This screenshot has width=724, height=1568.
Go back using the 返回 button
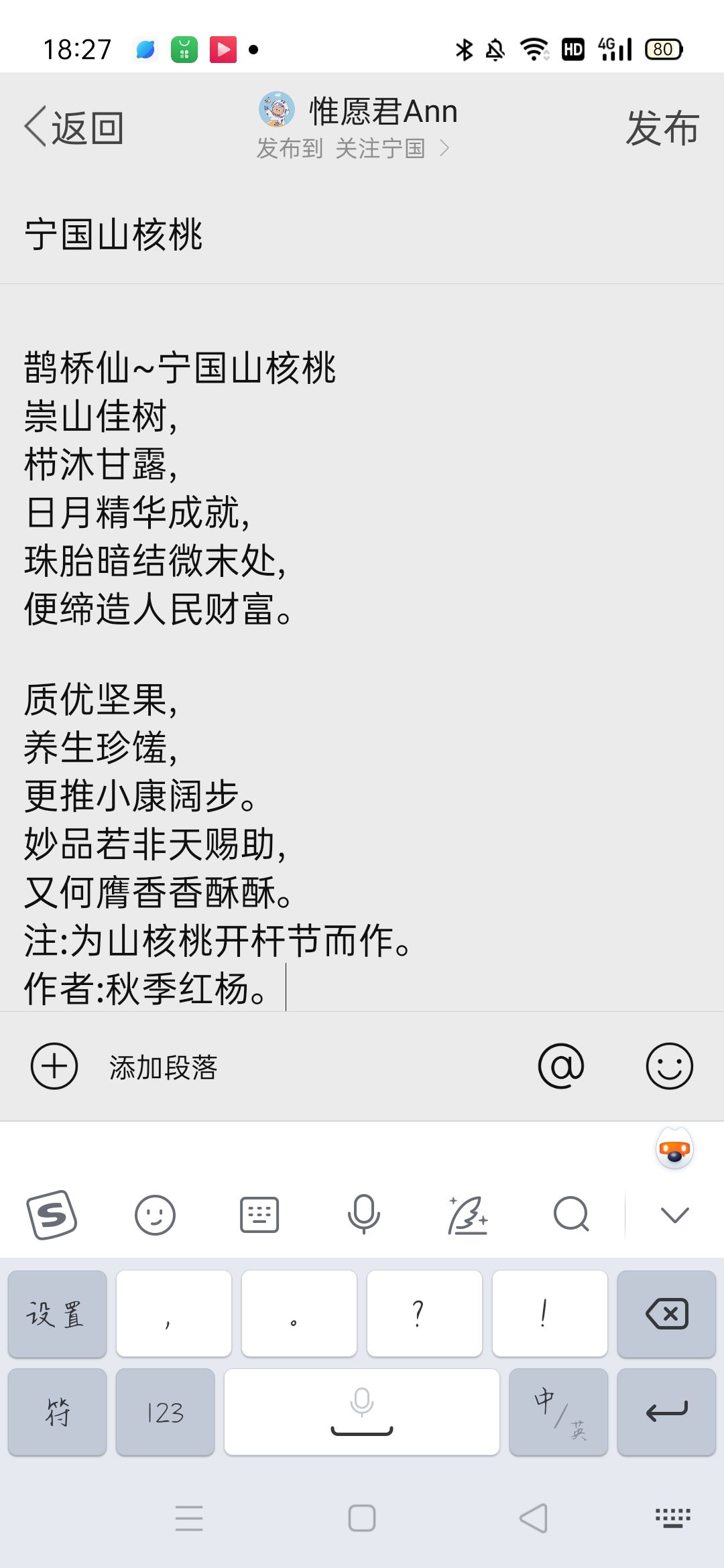click(74, 127)
